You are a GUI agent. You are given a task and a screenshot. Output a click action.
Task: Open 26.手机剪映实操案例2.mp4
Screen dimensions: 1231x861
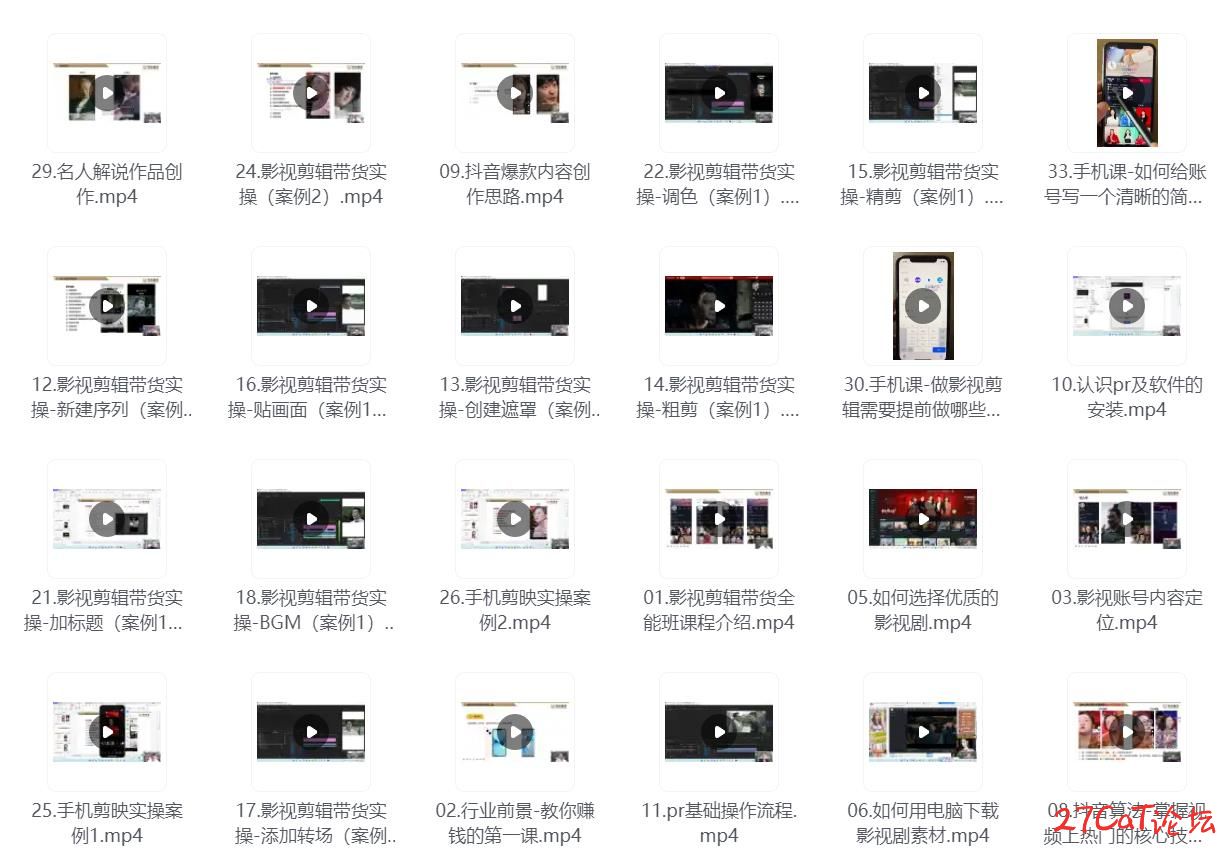(x=515, y=519)
